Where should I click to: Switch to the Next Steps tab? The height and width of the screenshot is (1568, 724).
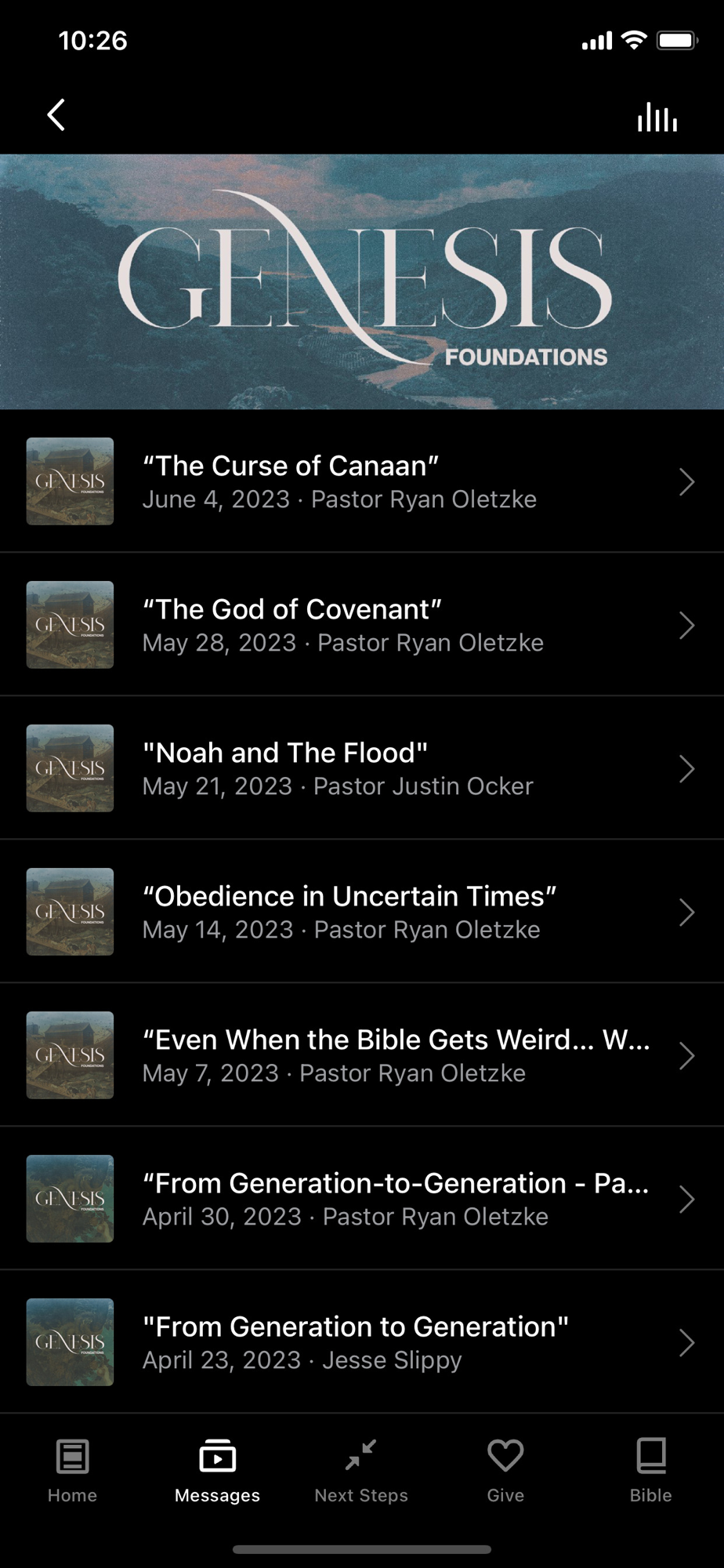click(x=361, y=1471)
